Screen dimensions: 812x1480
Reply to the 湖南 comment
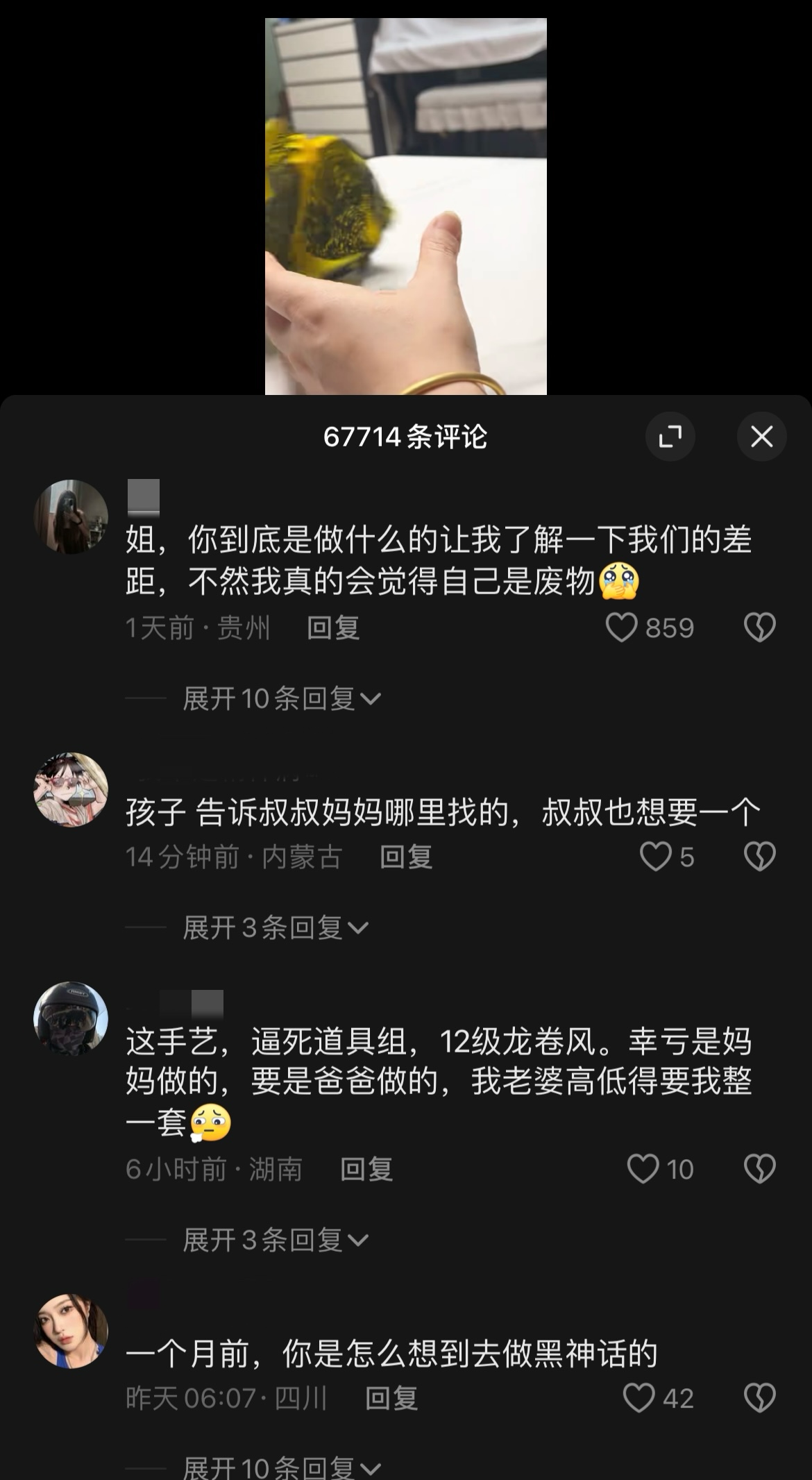[366, 1170]
